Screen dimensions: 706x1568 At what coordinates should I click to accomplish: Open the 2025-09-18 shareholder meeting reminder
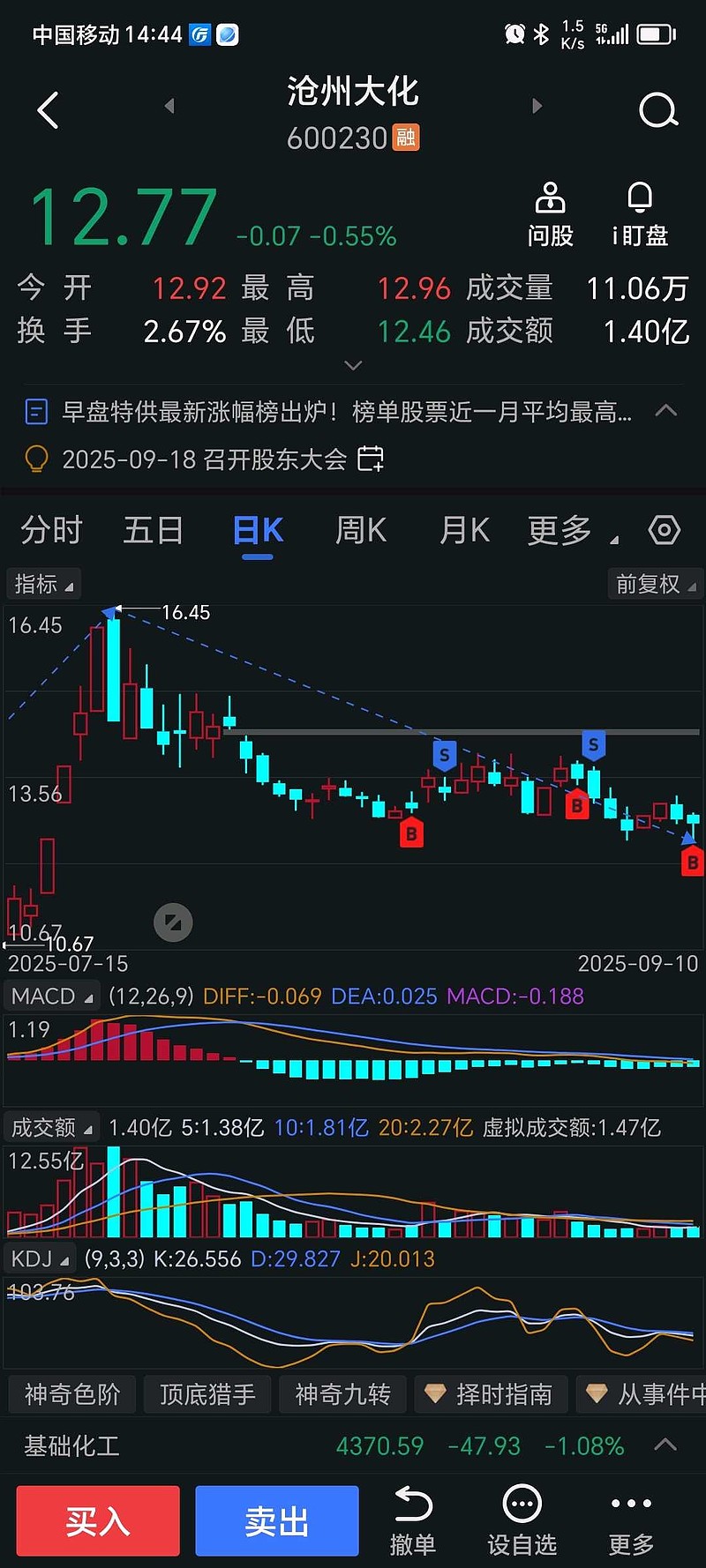click(205, 459)
